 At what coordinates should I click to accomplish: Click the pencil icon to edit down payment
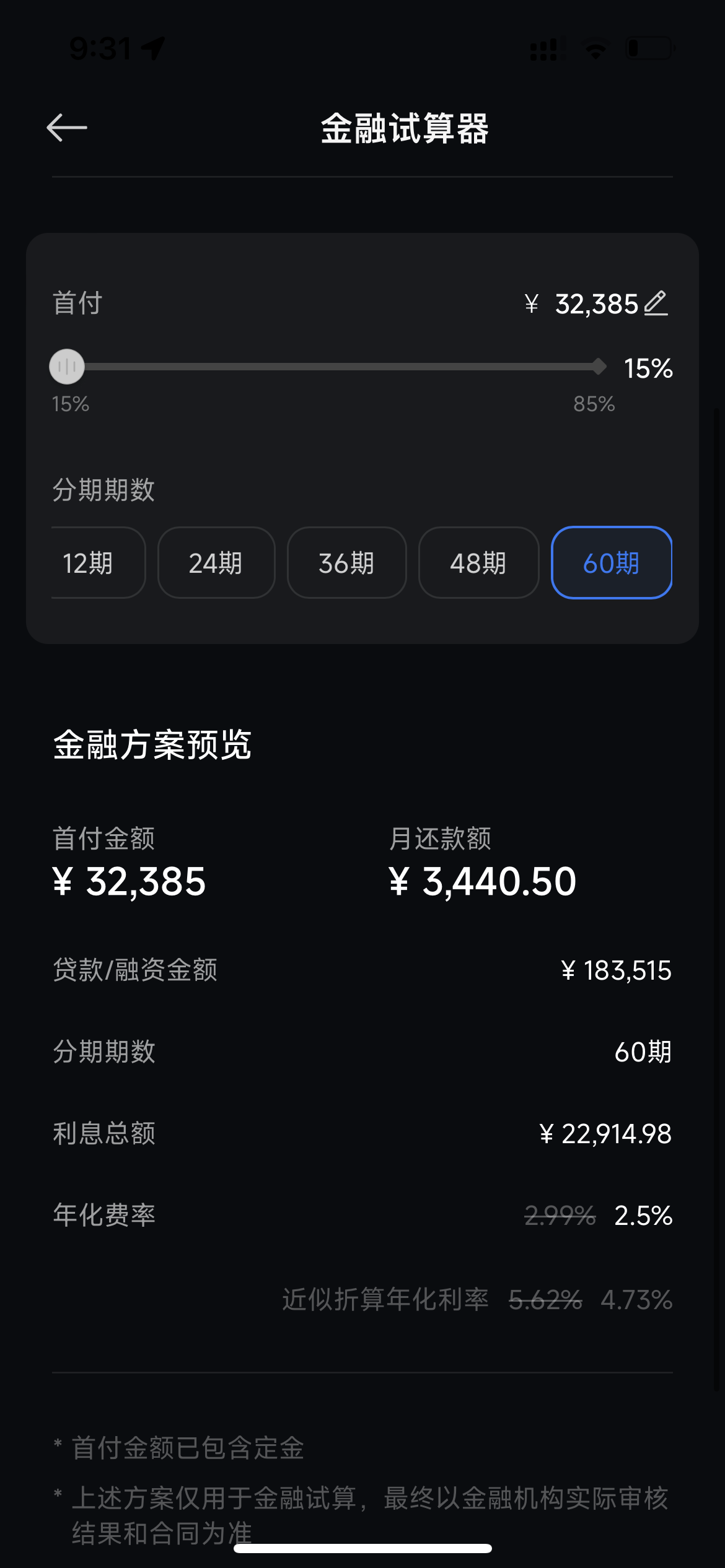point(656,304)
